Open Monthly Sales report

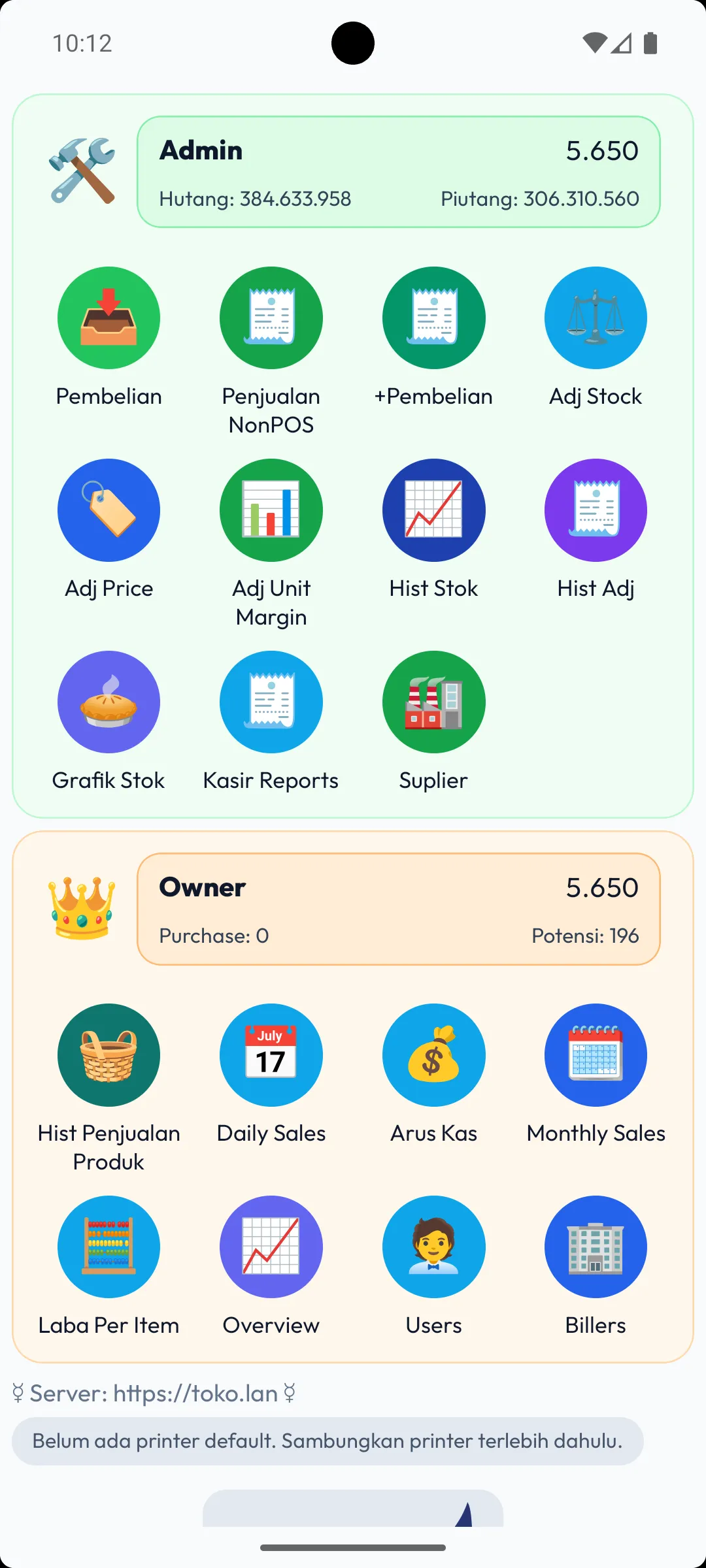click(596, 1055)
